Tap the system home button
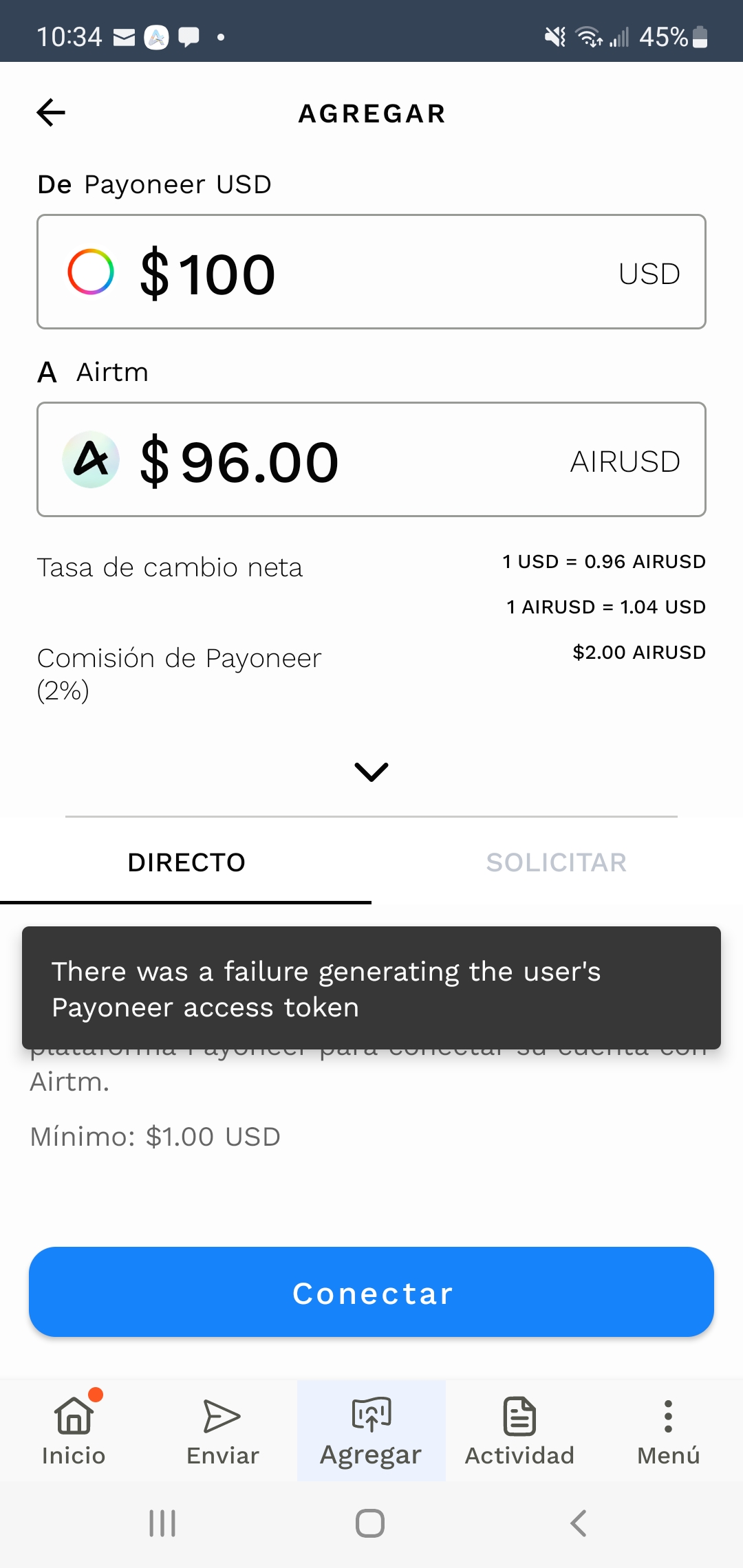The image size is (743, 1568). pos(370,1523)
